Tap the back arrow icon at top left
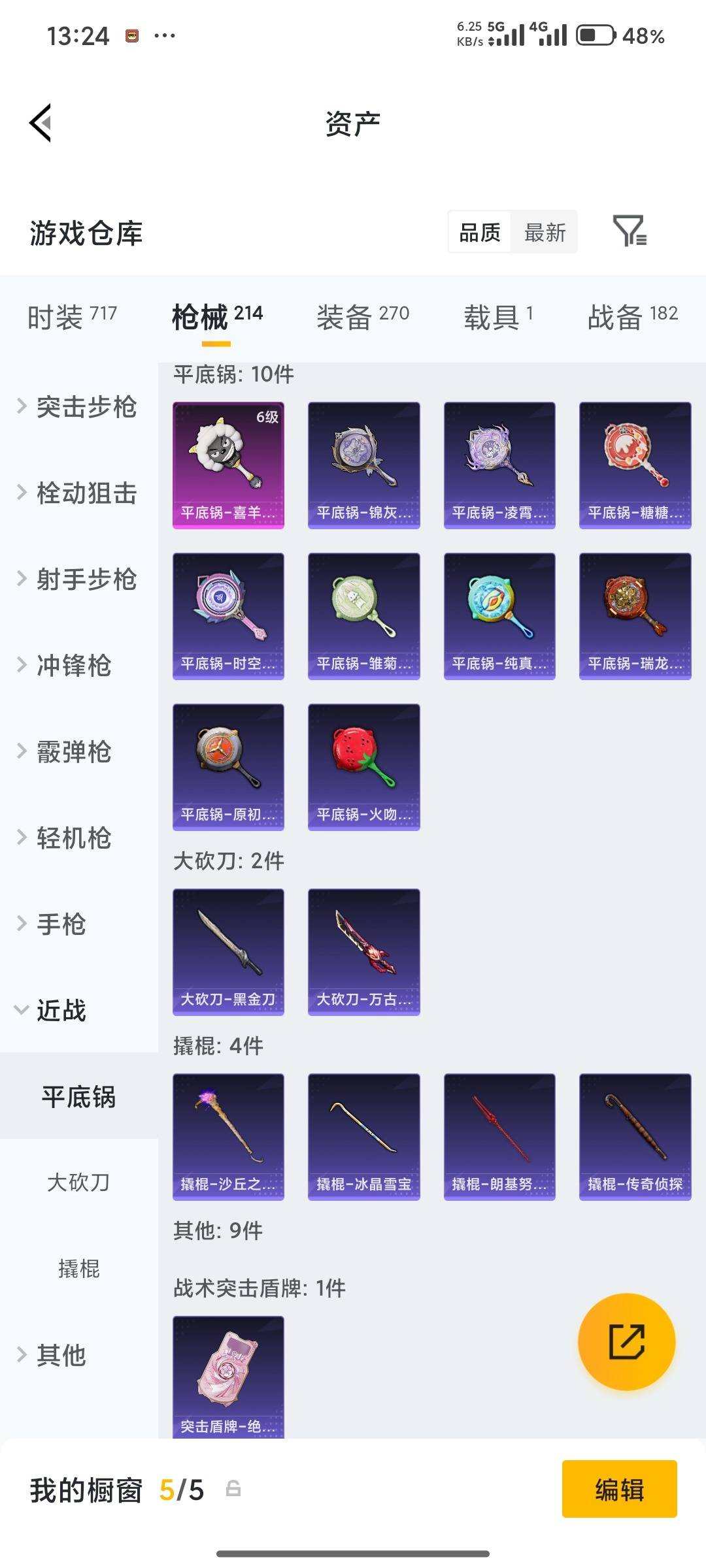Image resolution: width=706 pixels, height=1568 pixels. coord(41,124)
